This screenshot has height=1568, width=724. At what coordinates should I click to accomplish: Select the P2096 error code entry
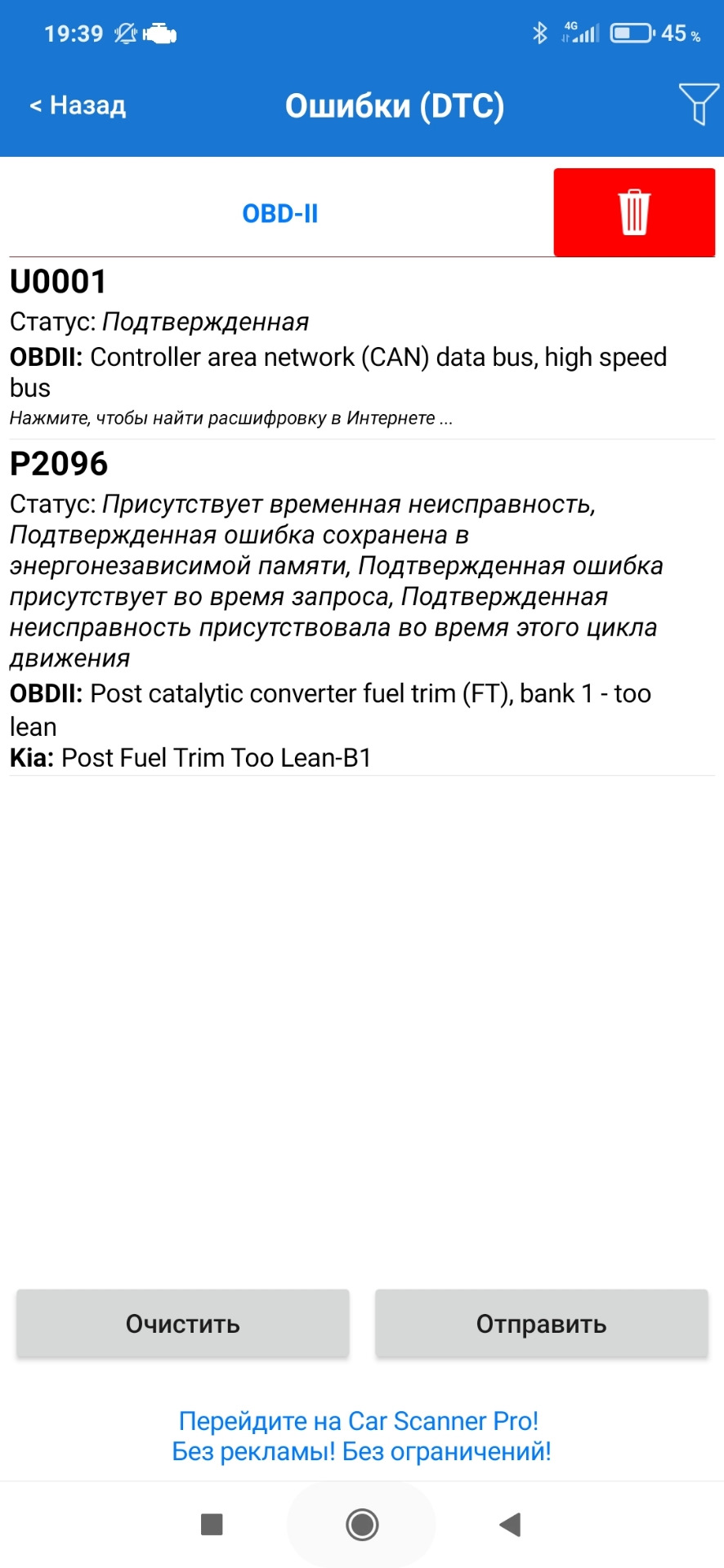pos(58,463)
